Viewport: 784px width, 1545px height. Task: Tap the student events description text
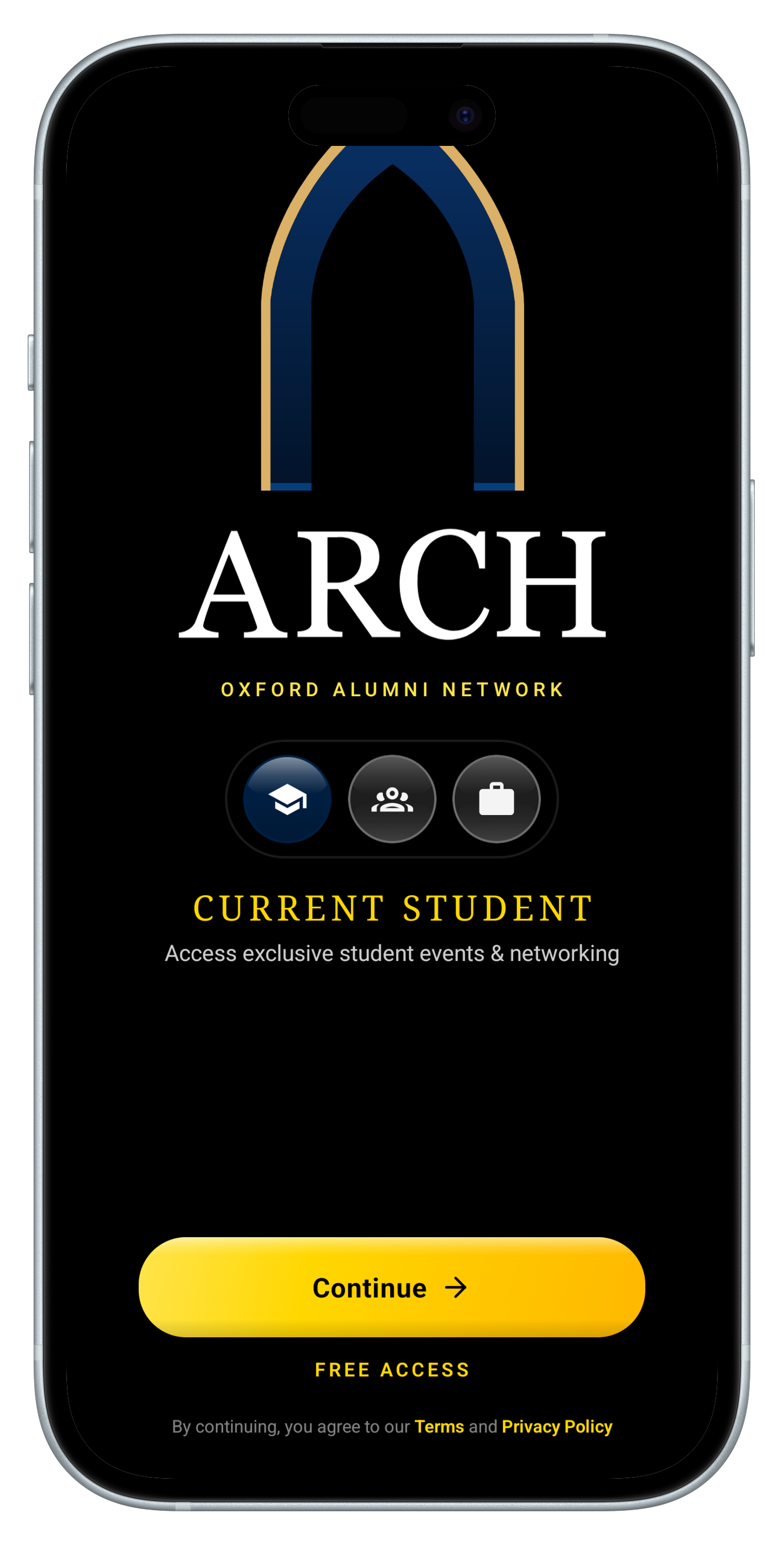click(x=392, y=954)
